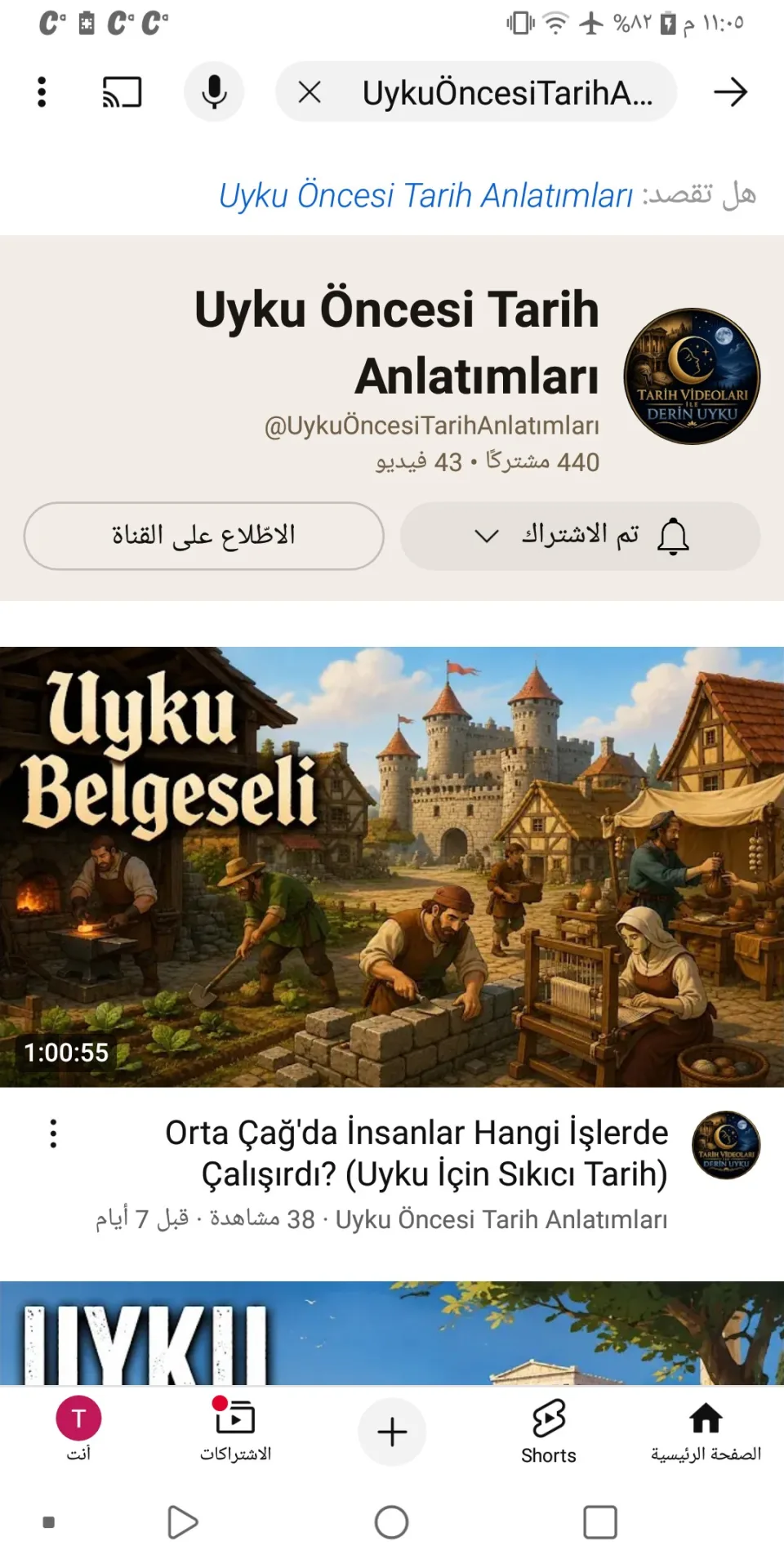Viewport: 784px width, 1568px height.
Task: Tap the cast to device icon
Action: 122,91
